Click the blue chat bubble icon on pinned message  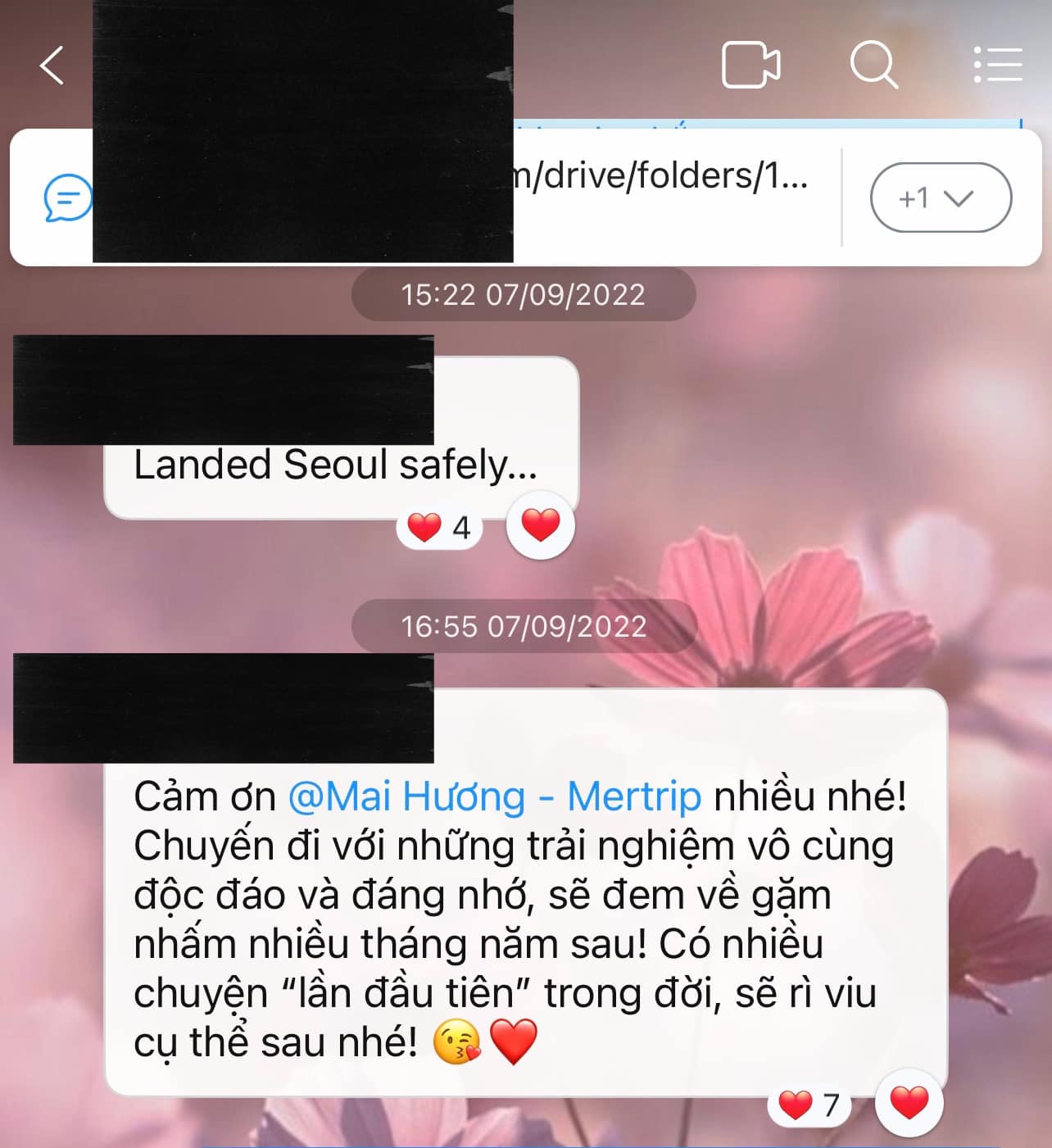click(x=66, y=197)
